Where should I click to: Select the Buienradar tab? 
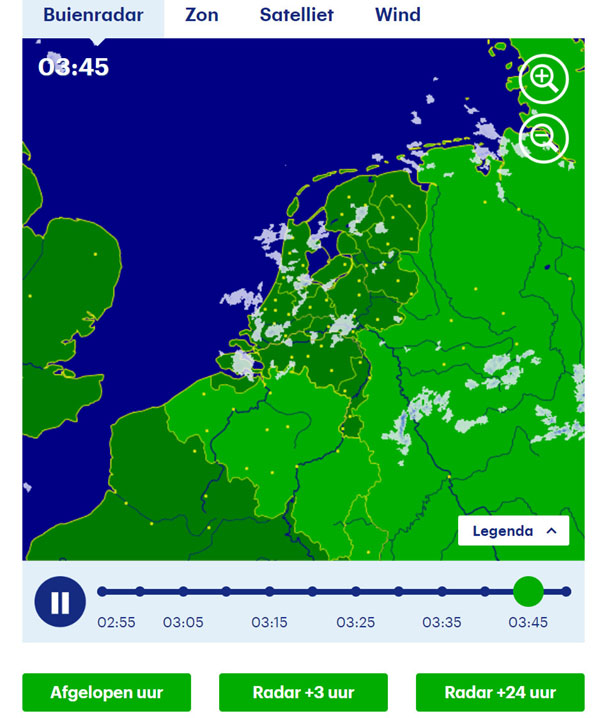(93, 15)
